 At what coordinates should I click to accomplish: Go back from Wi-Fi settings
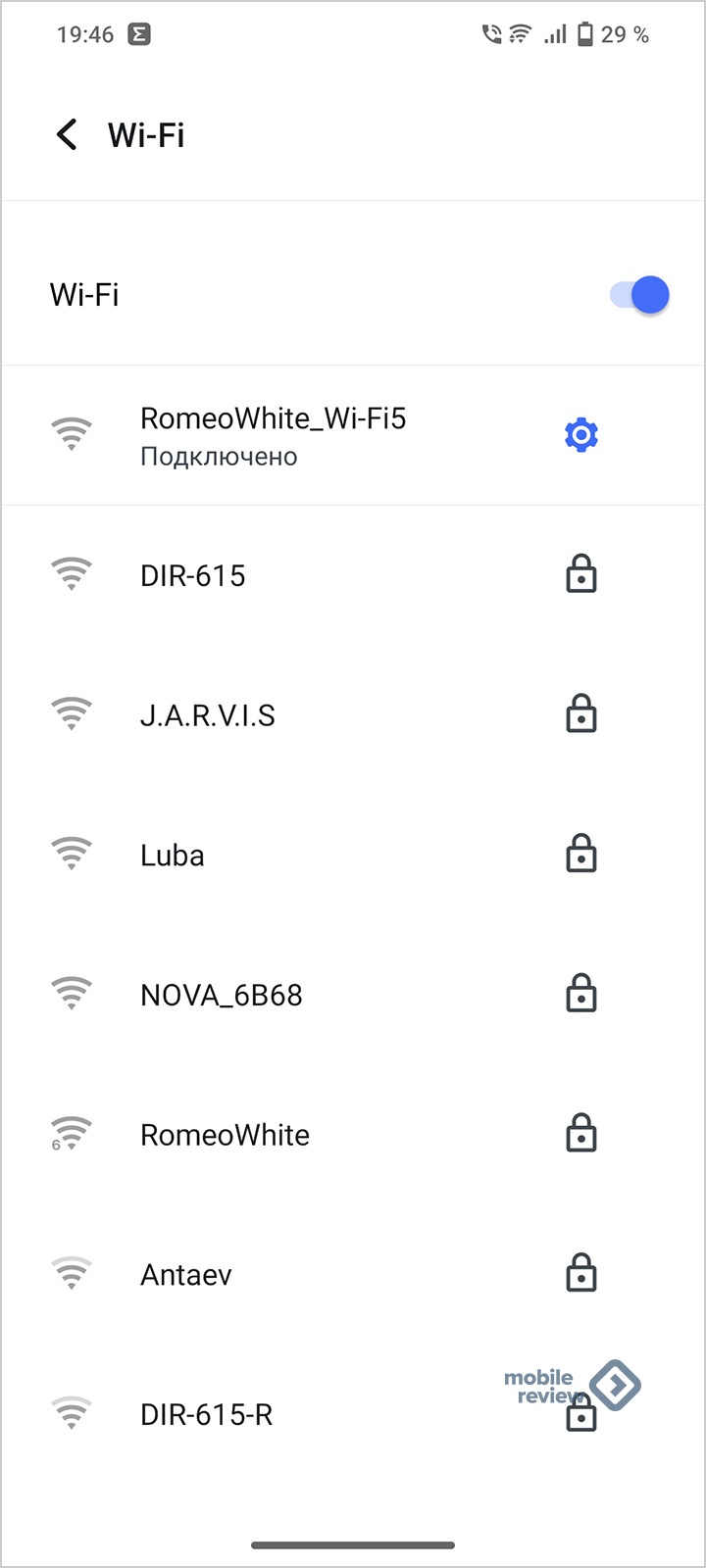tap(67, 134)
